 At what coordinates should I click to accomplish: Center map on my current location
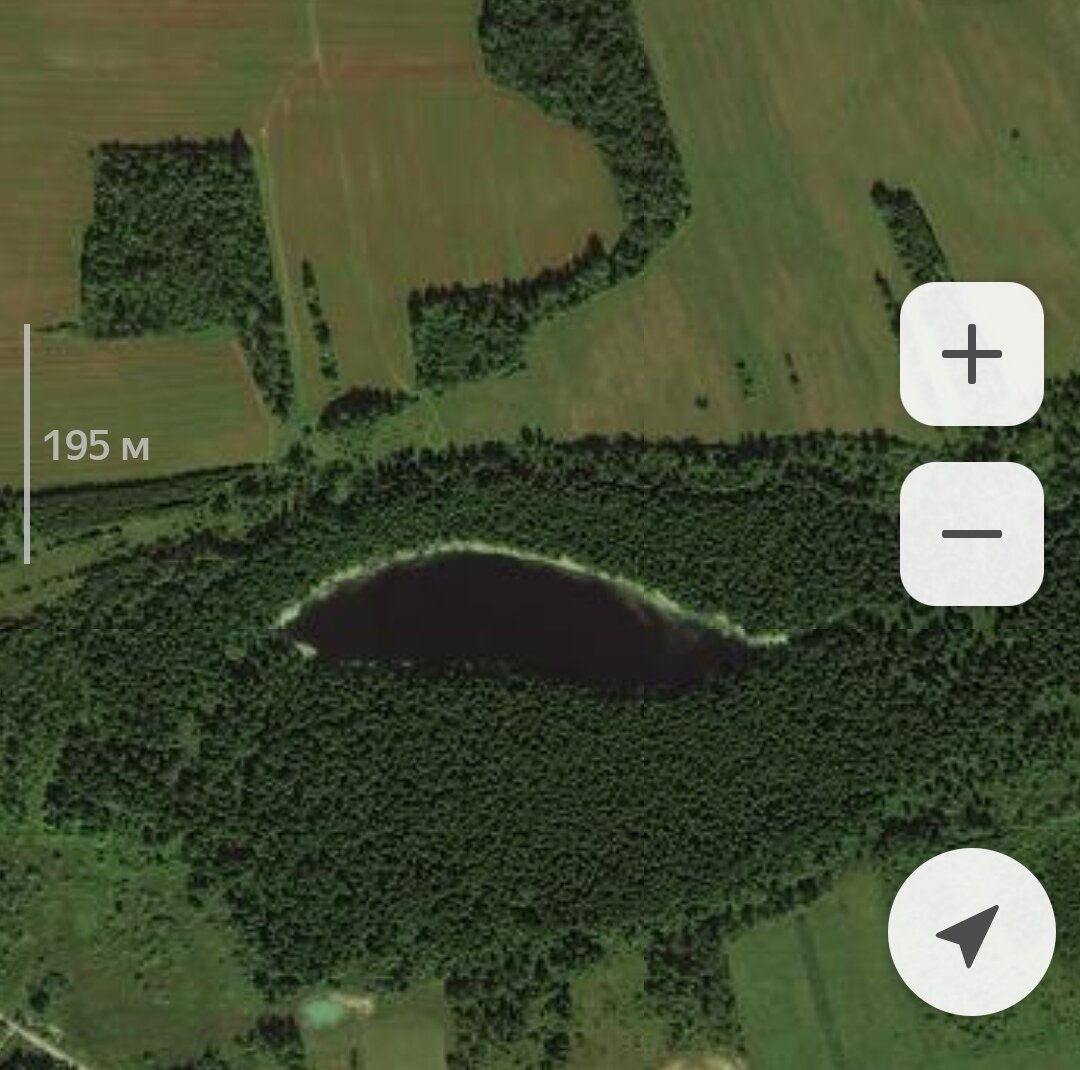coord(971,932)
